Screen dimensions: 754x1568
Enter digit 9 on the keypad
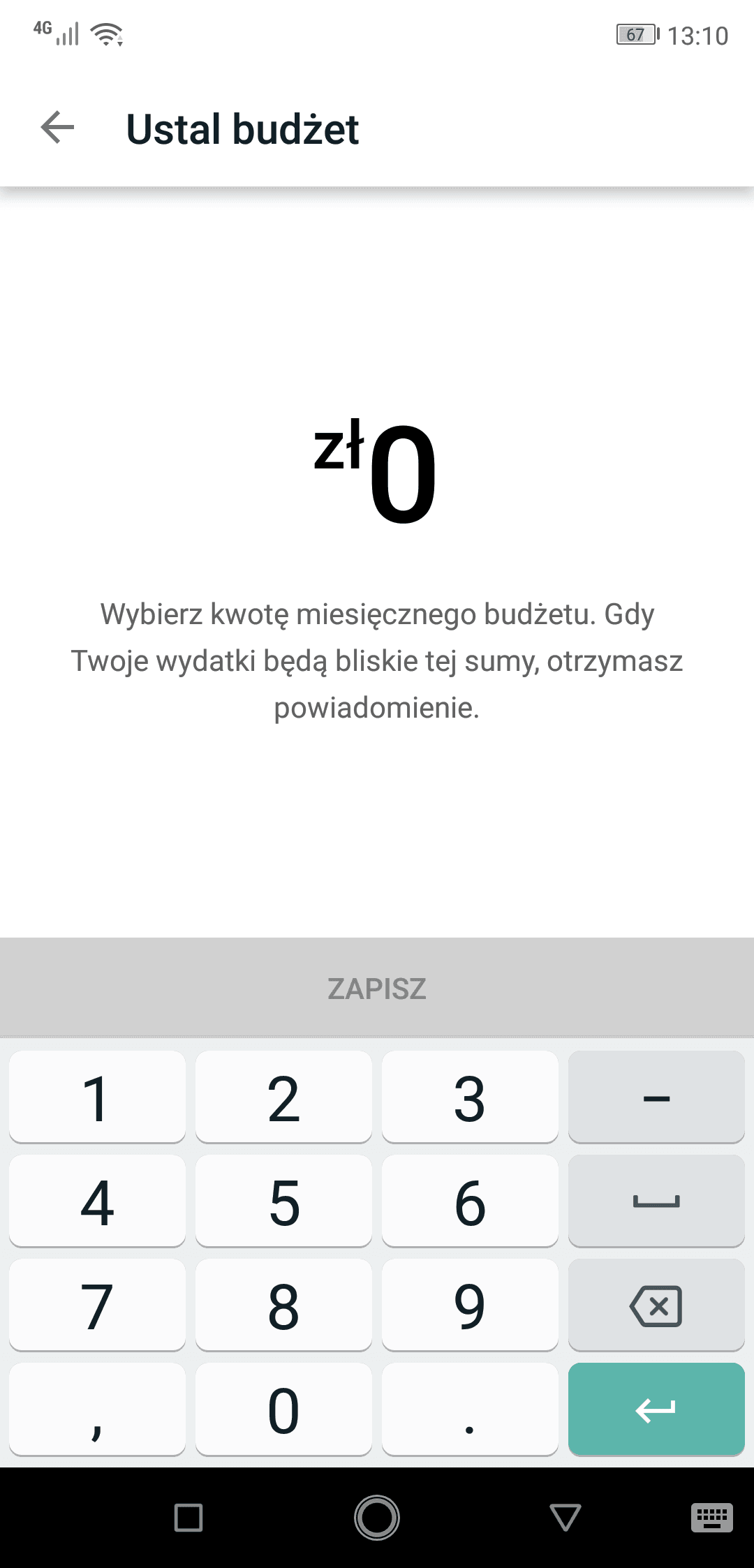coord(470,1305)
